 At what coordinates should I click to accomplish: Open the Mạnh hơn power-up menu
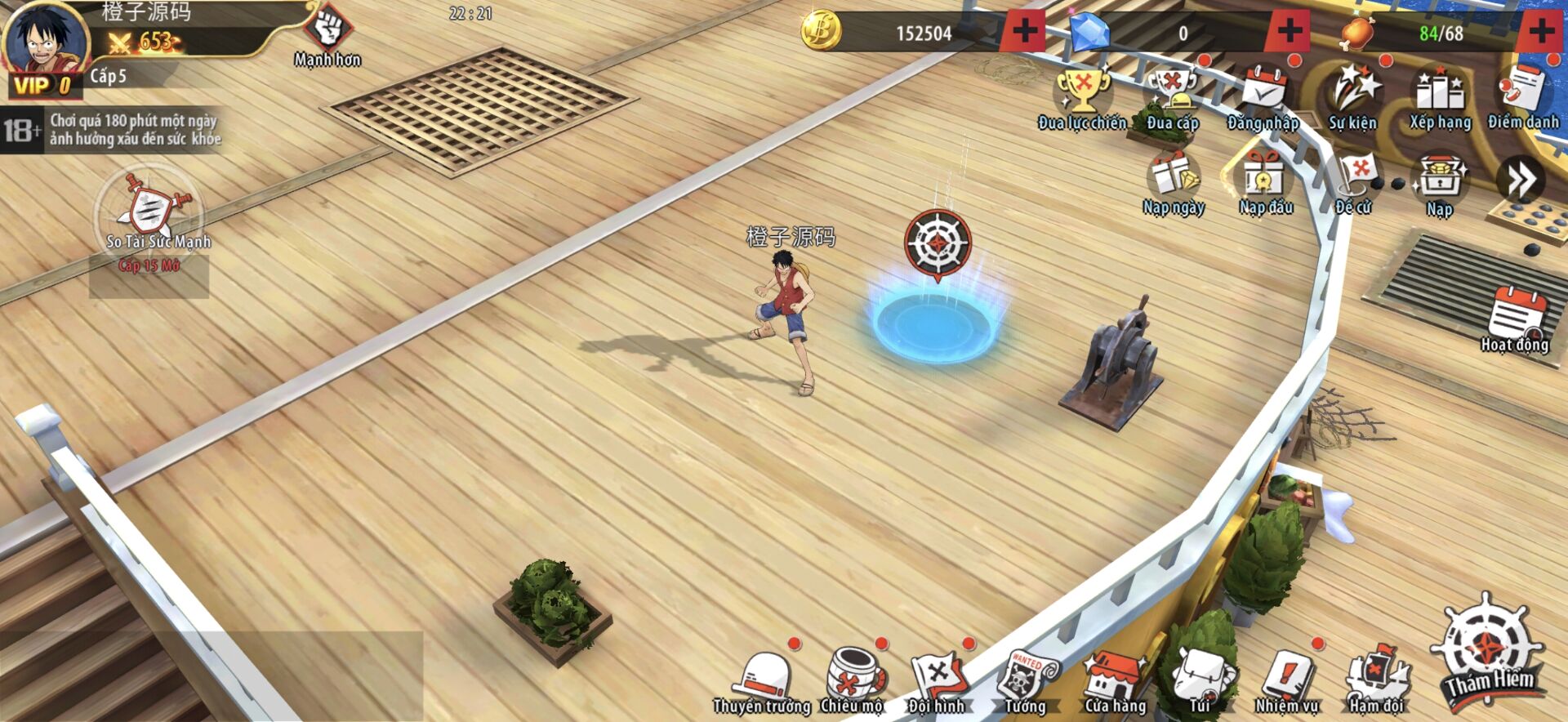(327, 34)
